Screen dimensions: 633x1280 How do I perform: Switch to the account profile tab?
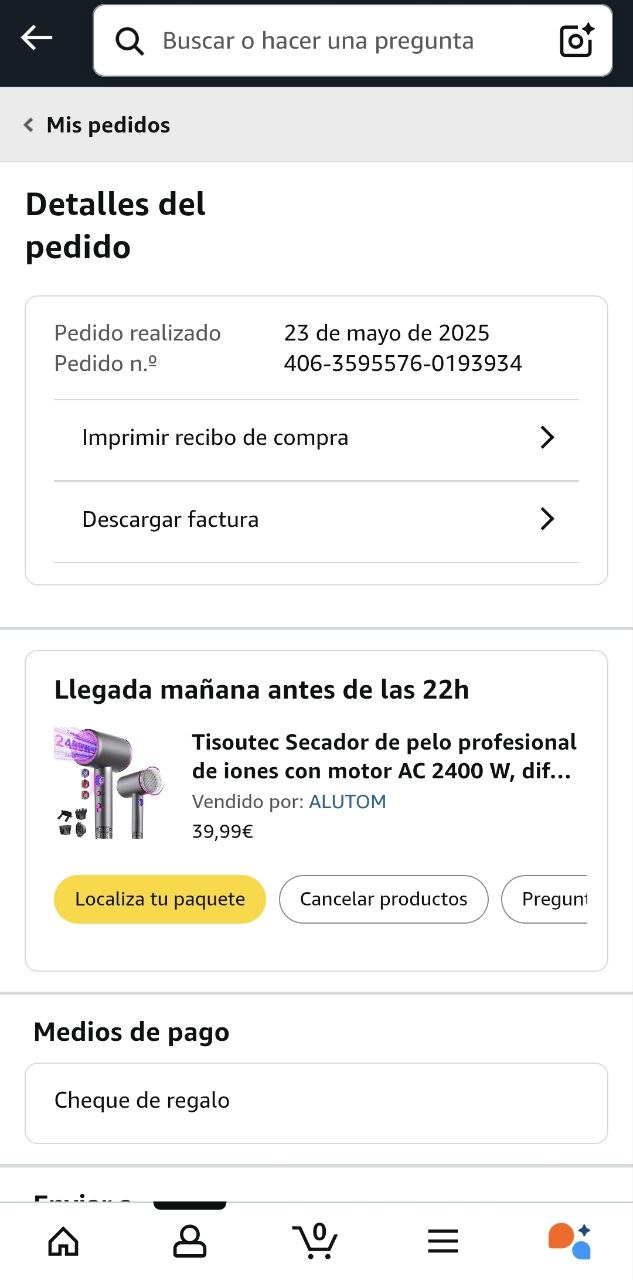coord(189,1241)
